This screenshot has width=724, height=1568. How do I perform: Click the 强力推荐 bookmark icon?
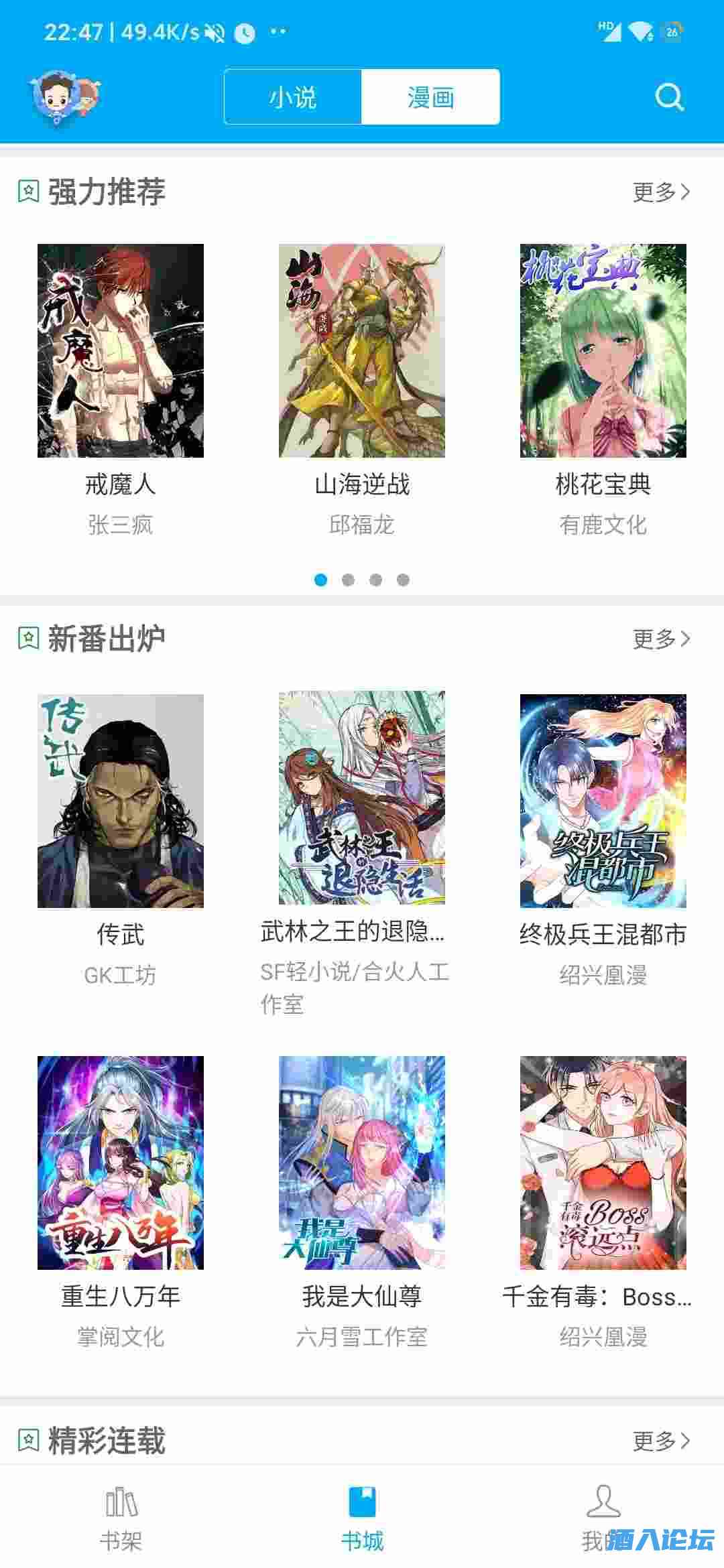[x=27, y=191]
